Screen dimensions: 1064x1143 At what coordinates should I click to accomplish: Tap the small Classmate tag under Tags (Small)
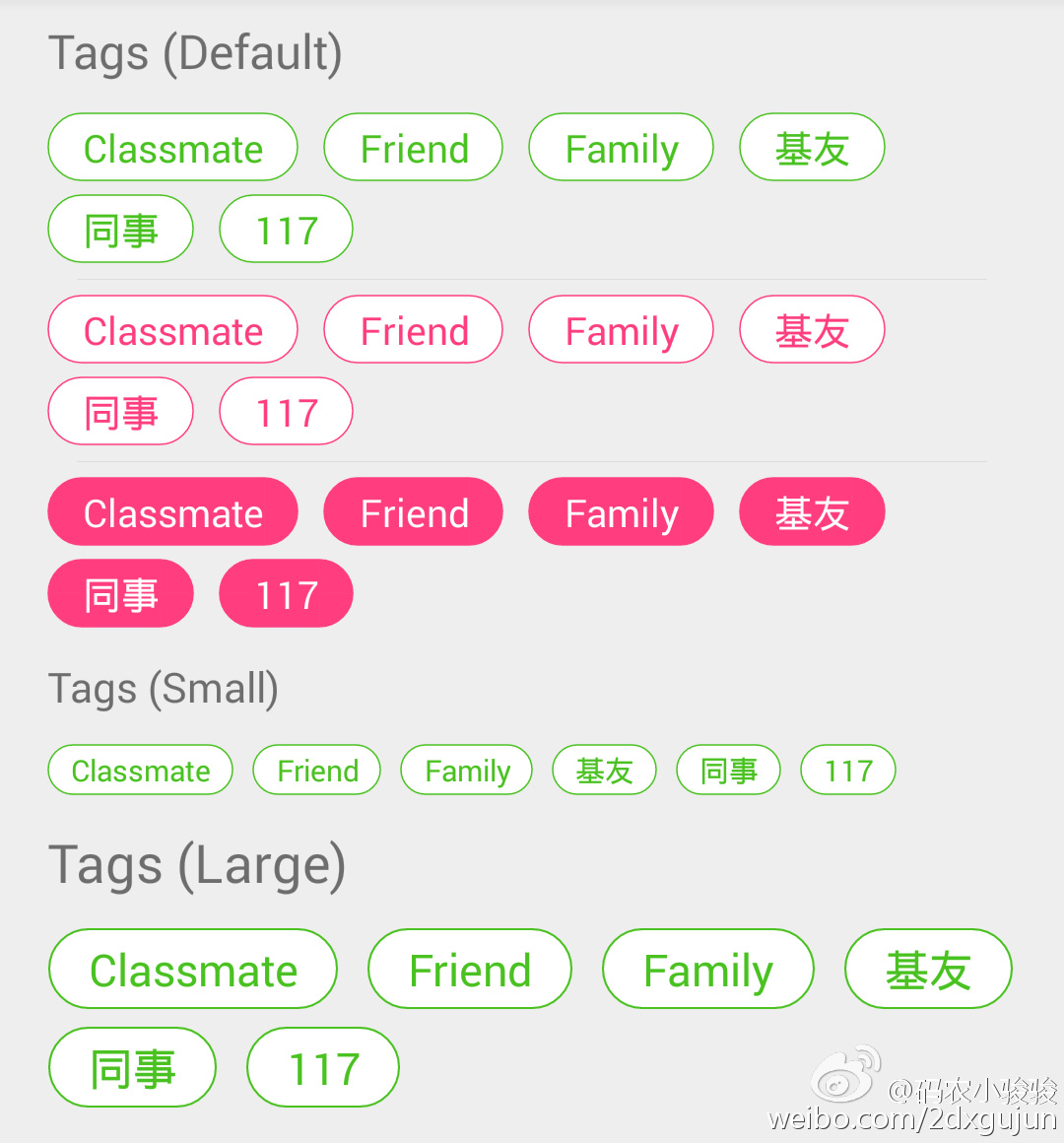point(140,771)
